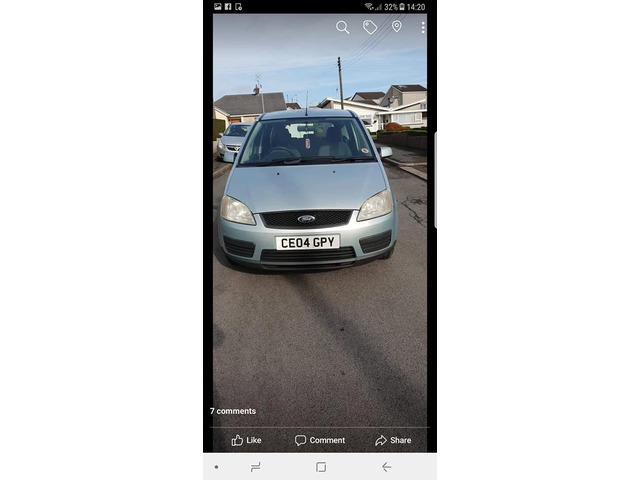The image size is (640, 480).
Task: Tap the search magnifier icon
Action: tap(343, 27)
